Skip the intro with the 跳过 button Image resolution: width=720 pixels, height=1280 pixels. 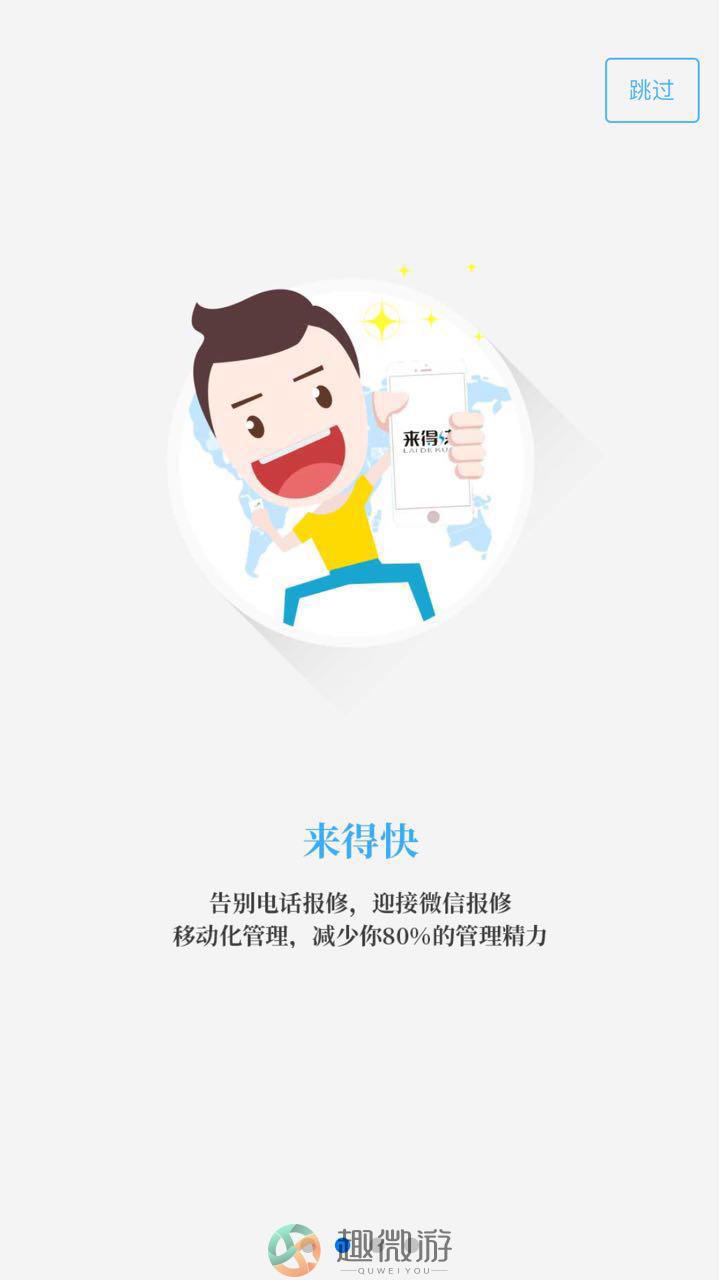(x=652, y=90)
